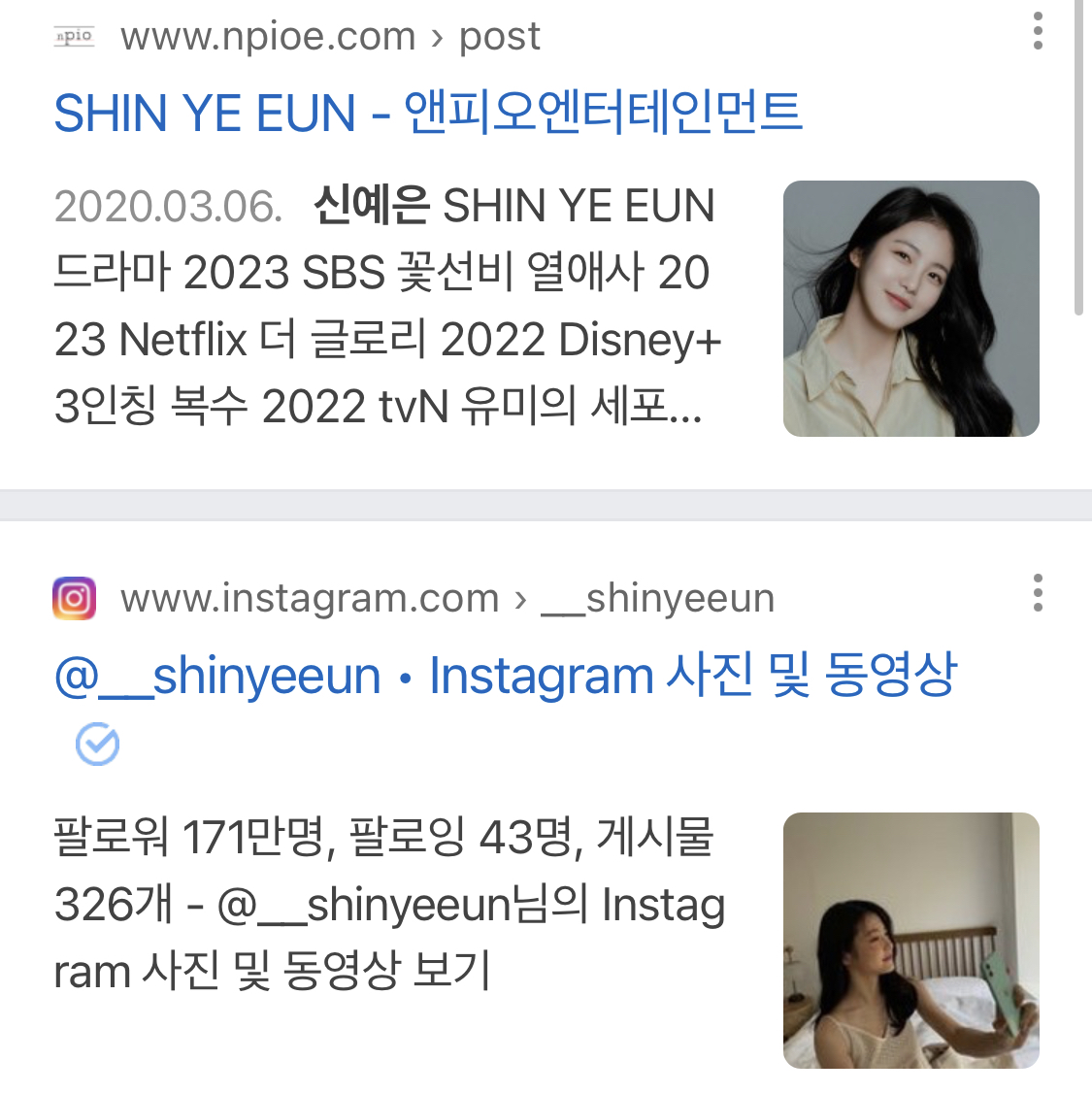Open overflow menu for the npioe.com result
The height and width of the screenshot is (1094, 1092).
click(1038, 32)
